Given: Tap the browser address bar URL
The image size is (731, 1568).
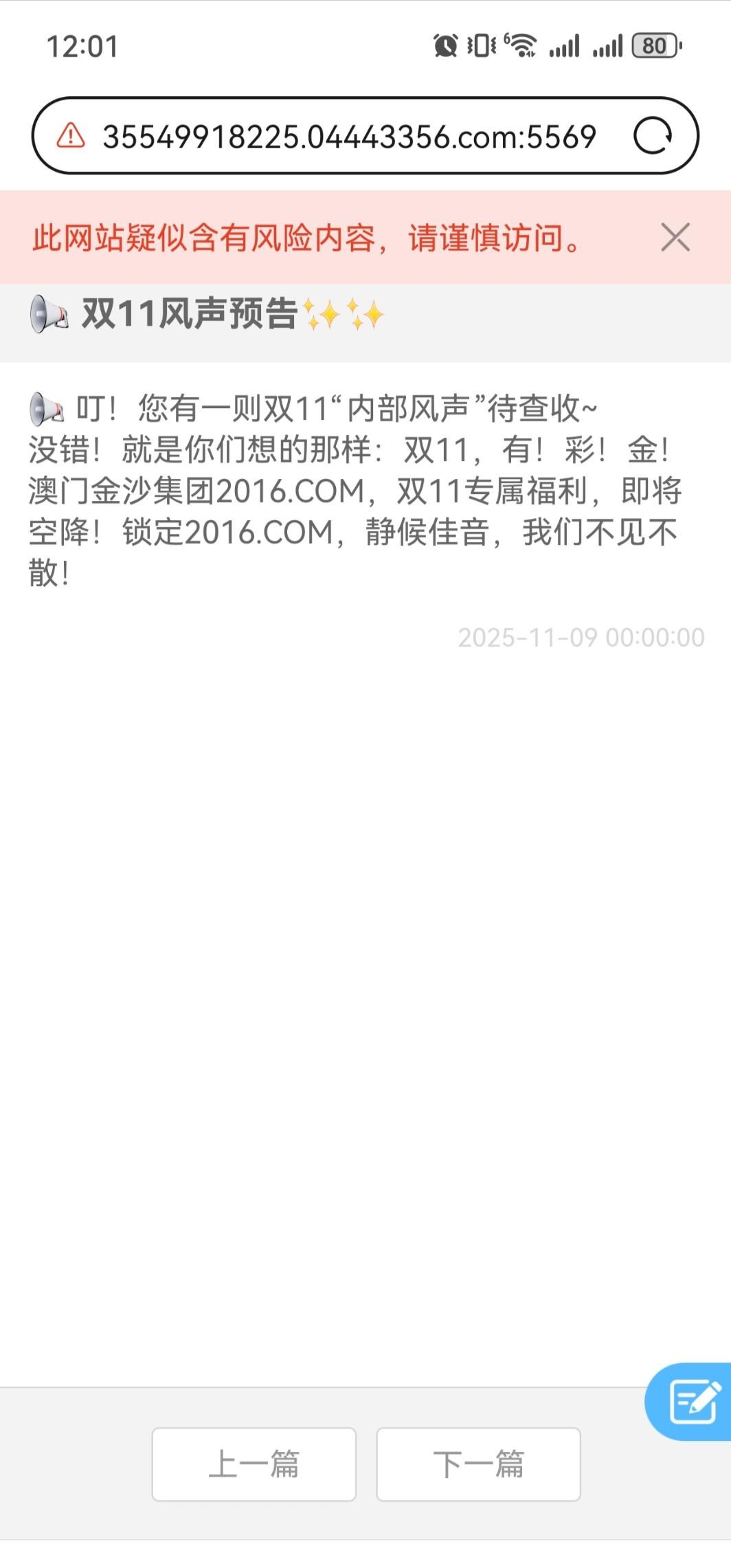Looking at the screenshot, I should (x=349, y=137).
